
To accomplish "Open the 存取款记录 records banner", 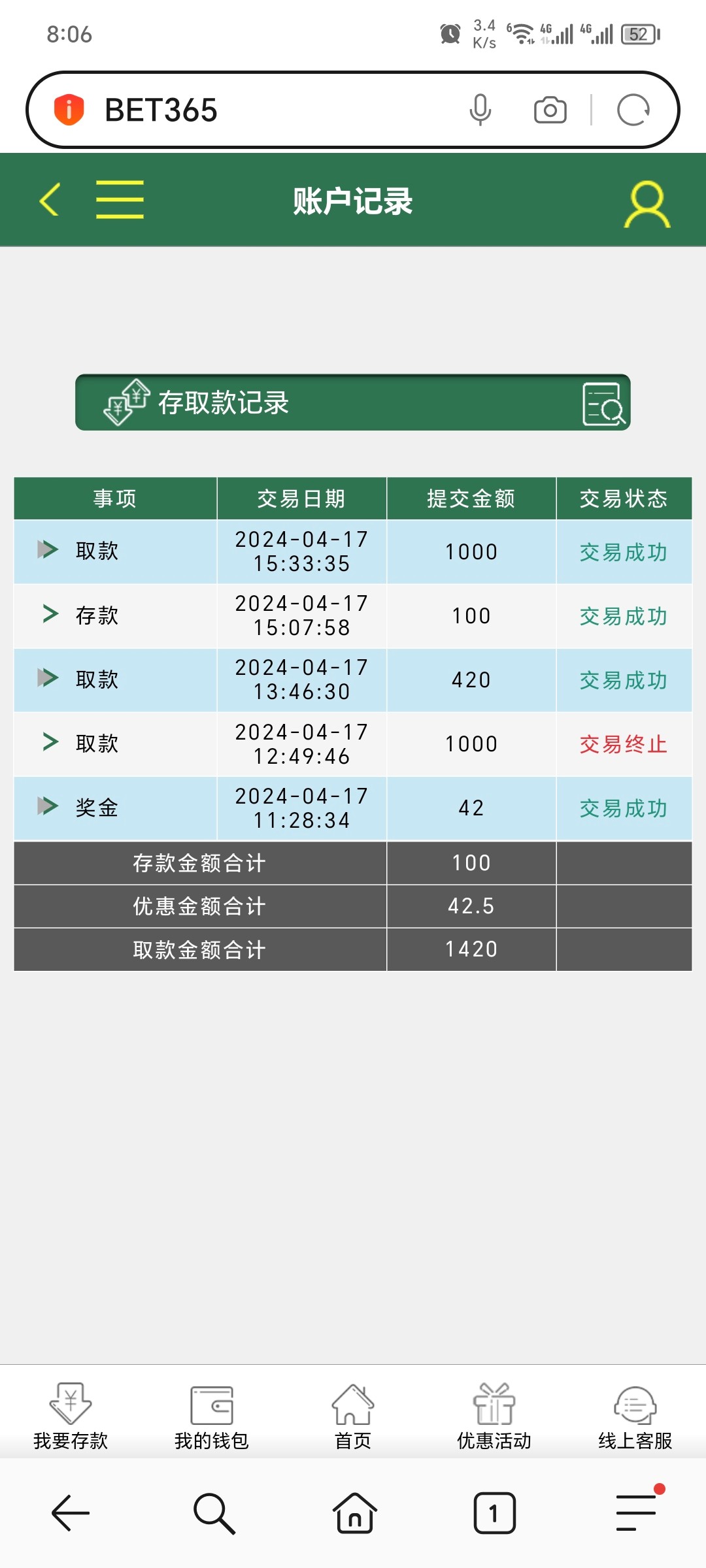I will click(353, 402).
